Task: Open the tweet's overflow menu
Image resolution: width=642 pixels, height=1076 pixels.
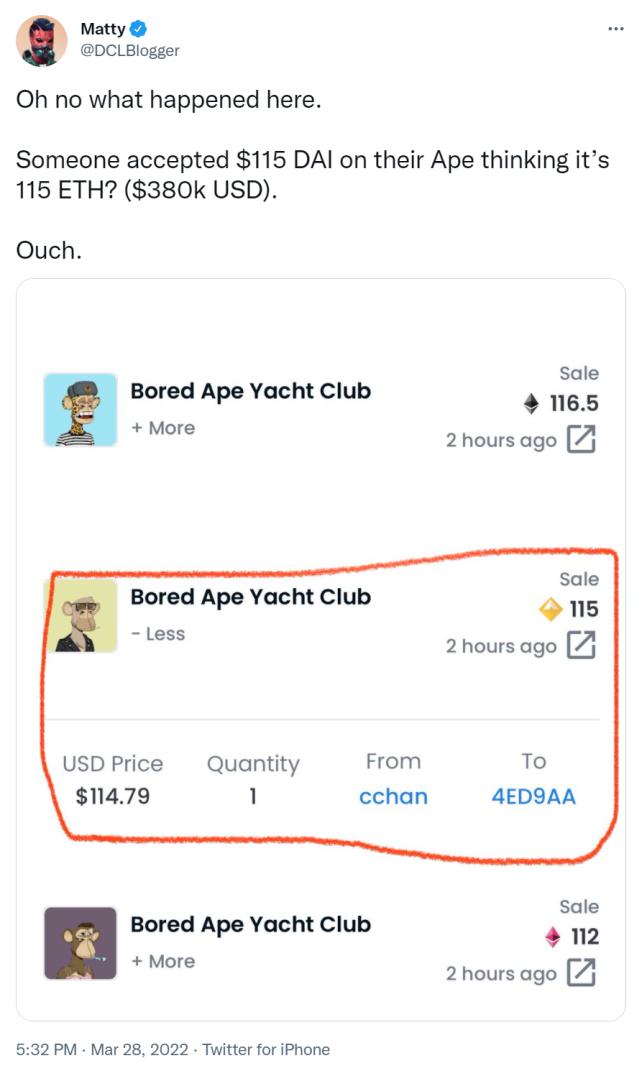Action: 616,29
